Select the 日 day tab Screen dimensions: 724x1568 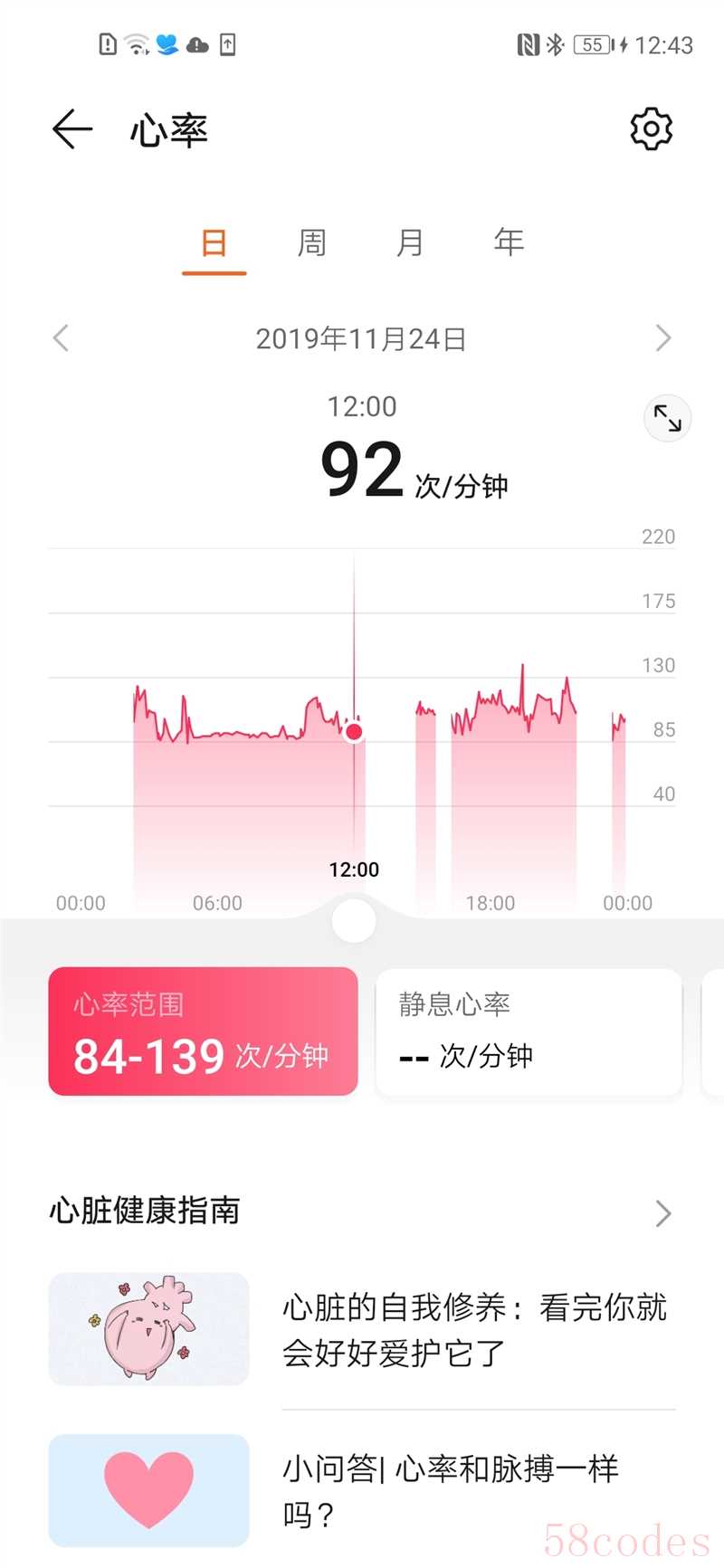pos(214,242)
